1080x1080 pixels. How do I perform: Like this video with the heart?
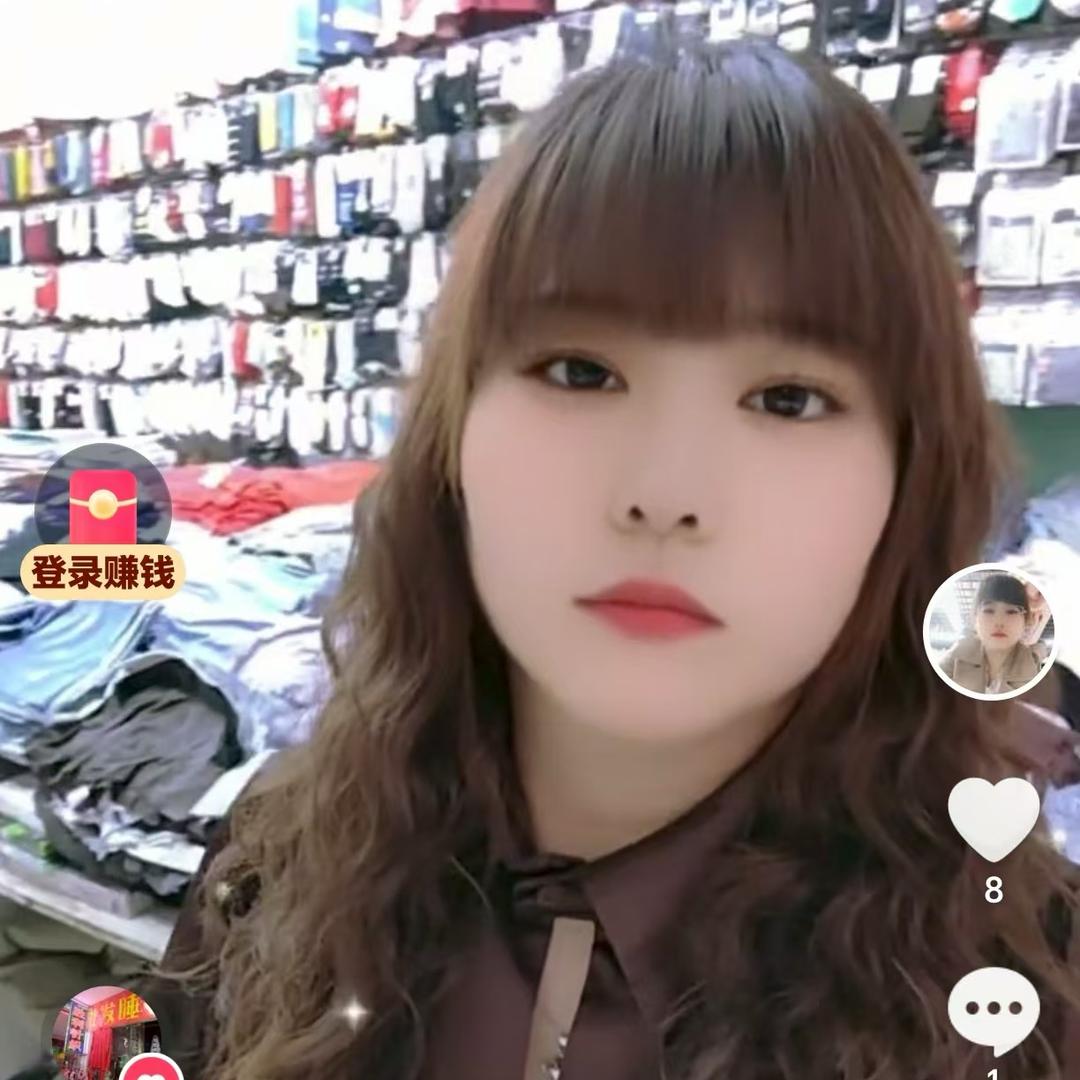click(x=993, y=818)
